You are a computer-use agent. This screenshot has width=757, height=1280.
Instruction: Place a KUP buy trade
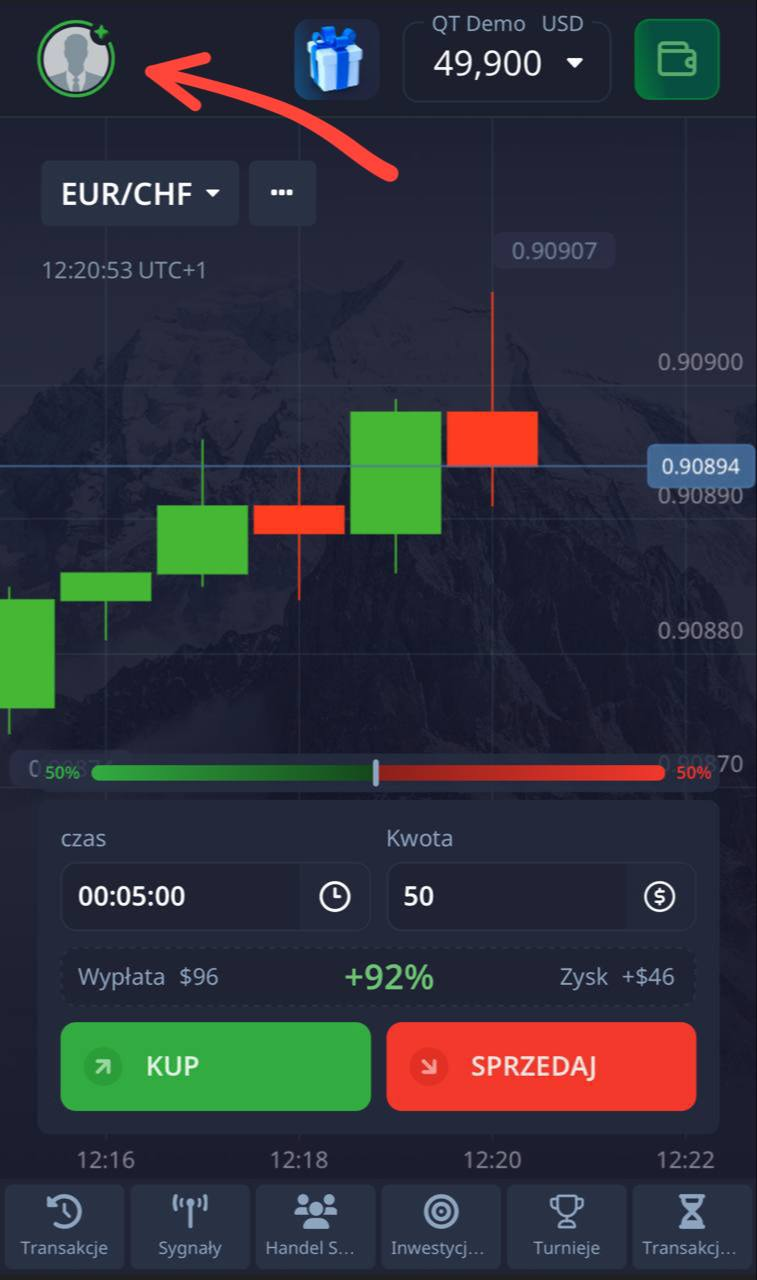(x=216, y=1066)
